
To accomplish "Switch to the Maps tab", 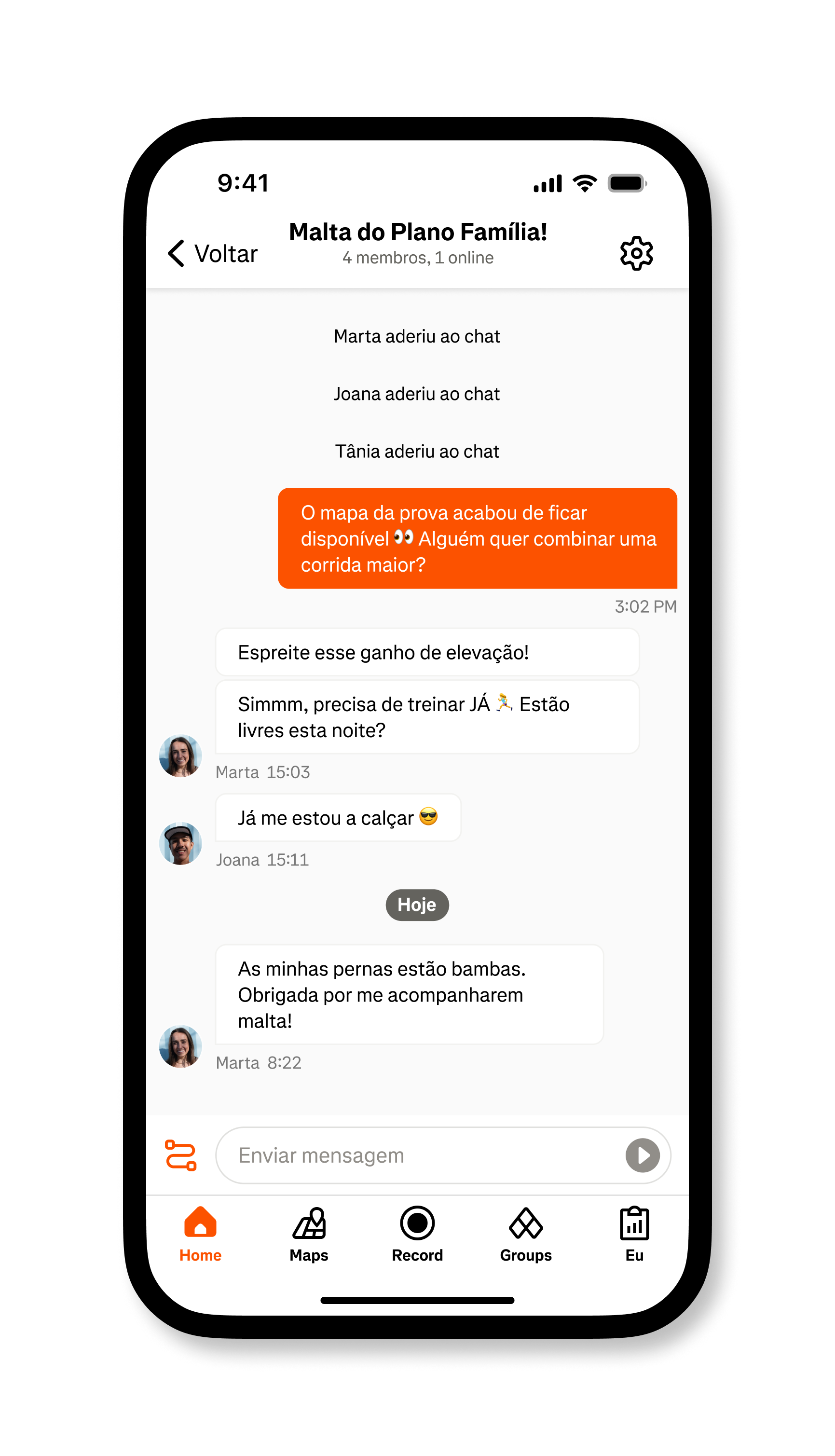I will [x=309, y=1234].
